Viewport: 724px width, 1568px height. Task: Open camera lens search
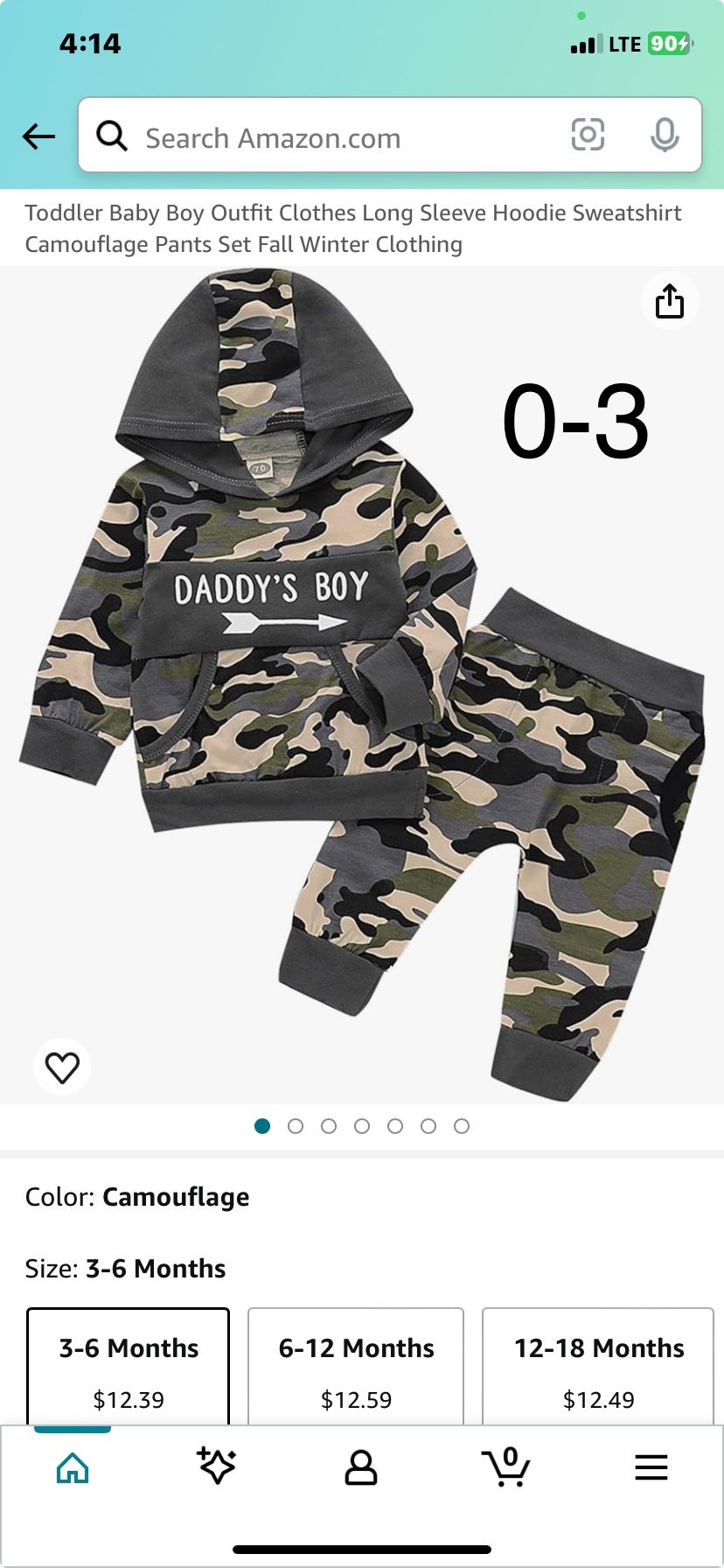[588, 135]
